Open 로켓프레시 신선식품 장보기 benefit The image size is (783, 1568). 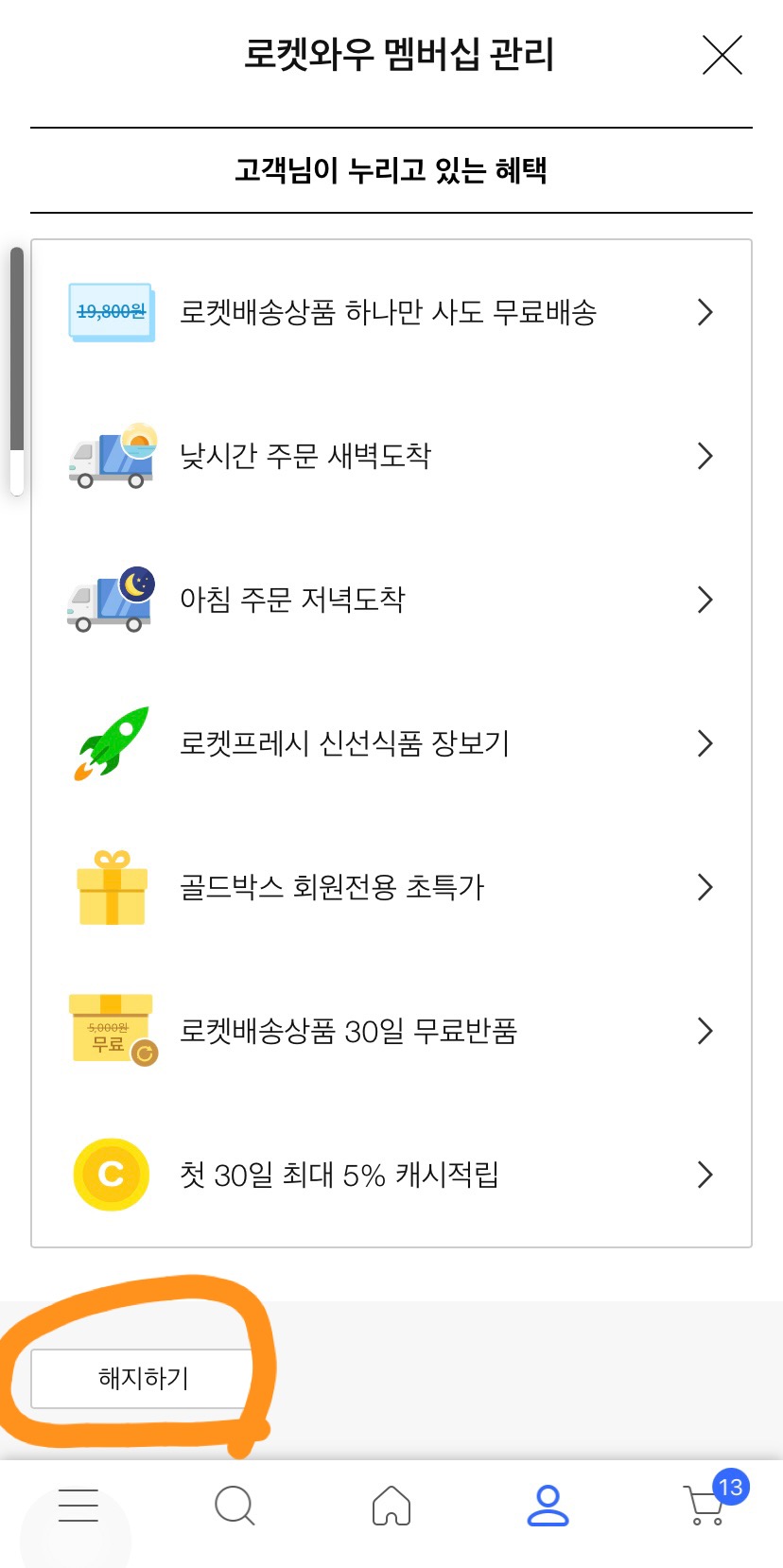tap(391, 743)
